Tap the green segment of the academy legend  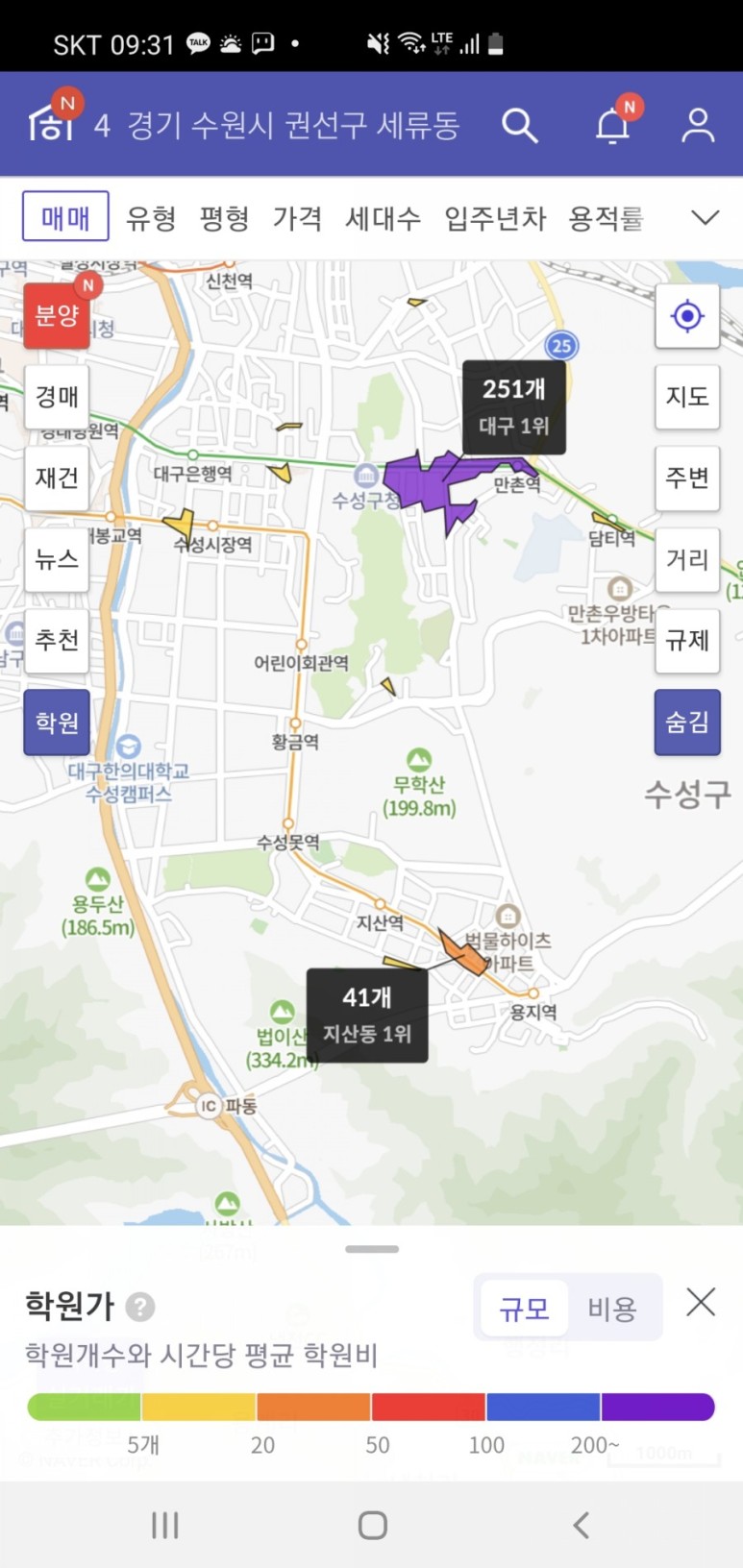87,1407
